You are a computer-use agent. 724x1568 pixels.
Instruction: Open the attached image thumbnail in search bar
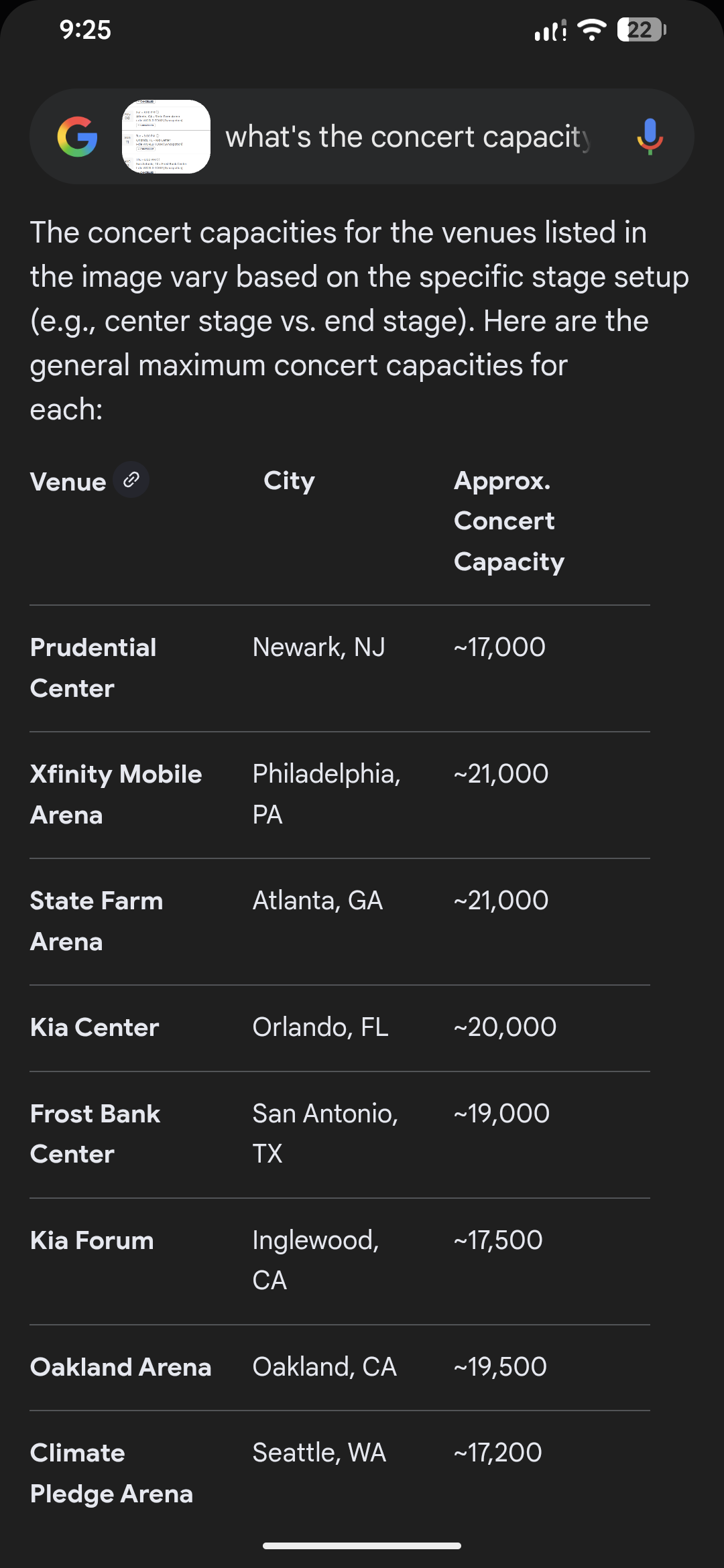click(166, 137)
